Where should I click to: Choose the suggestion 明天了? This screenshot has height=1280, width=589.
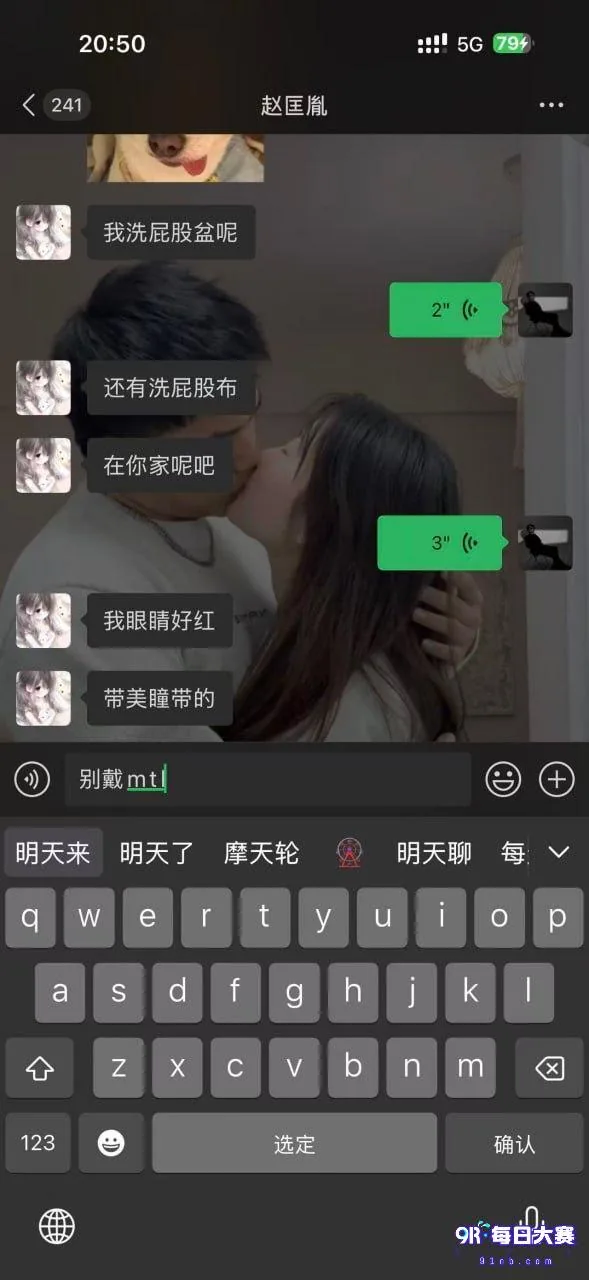pyautogui.click(x=157, y=853)
